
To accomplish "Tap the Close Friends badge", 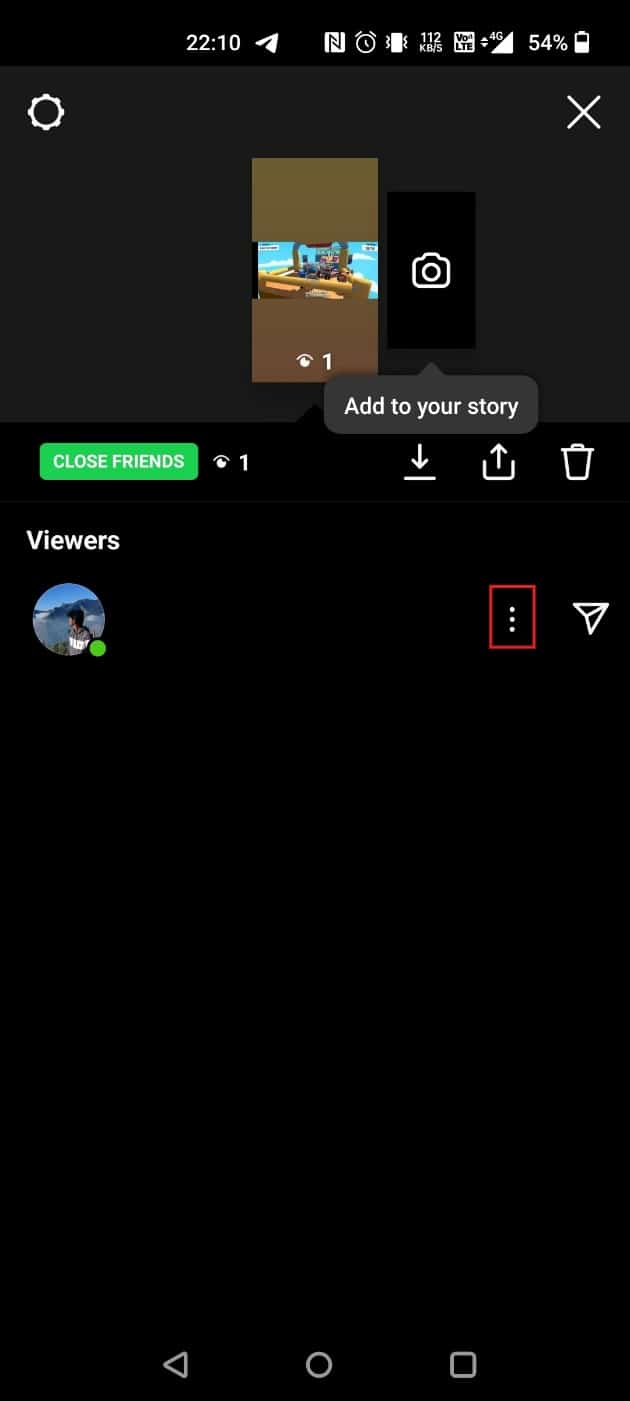I will [x=119, y=462].
